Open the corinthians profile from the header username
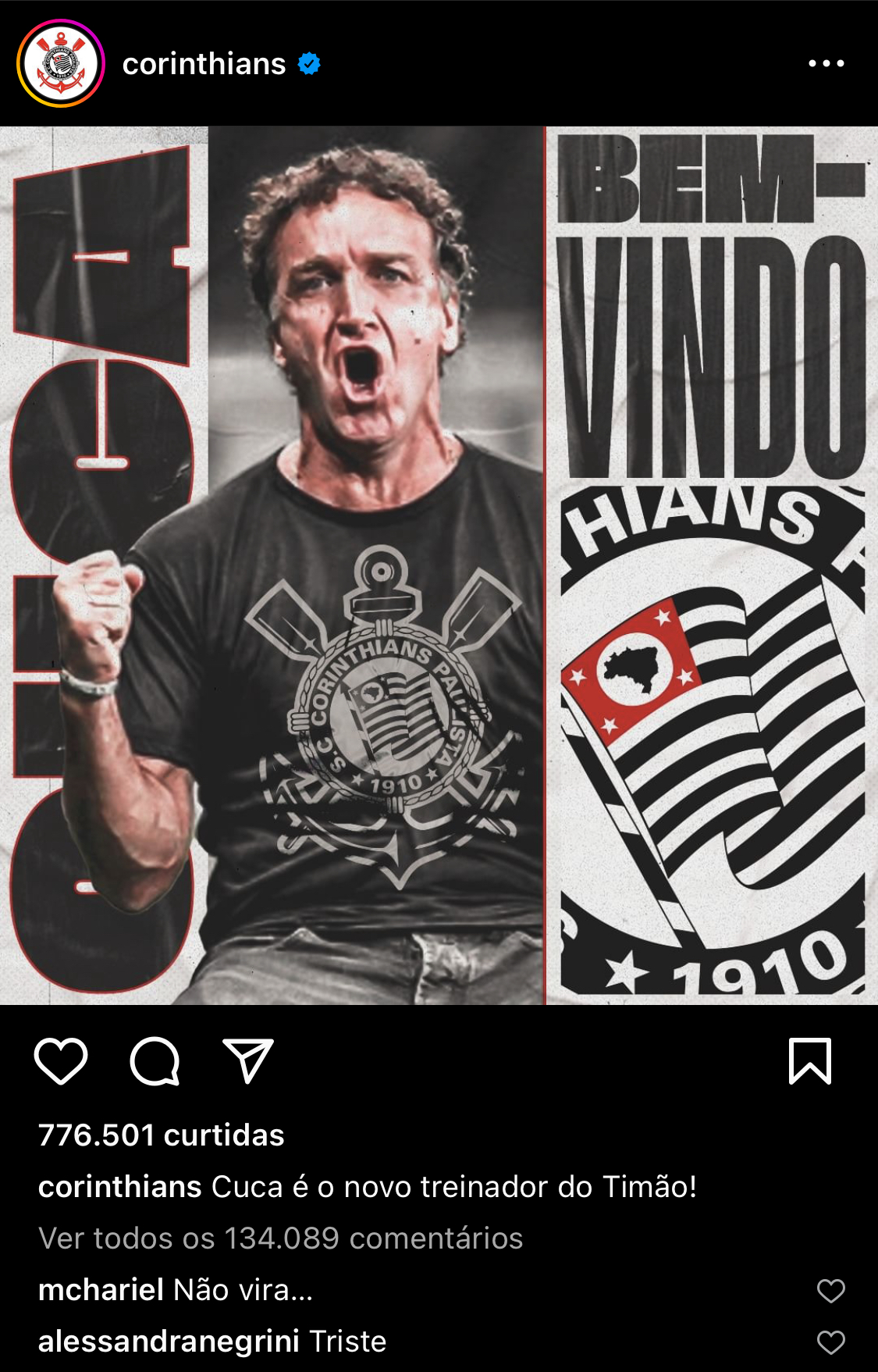Viewport: 878px width, 1372px height. tap(204, 64)
